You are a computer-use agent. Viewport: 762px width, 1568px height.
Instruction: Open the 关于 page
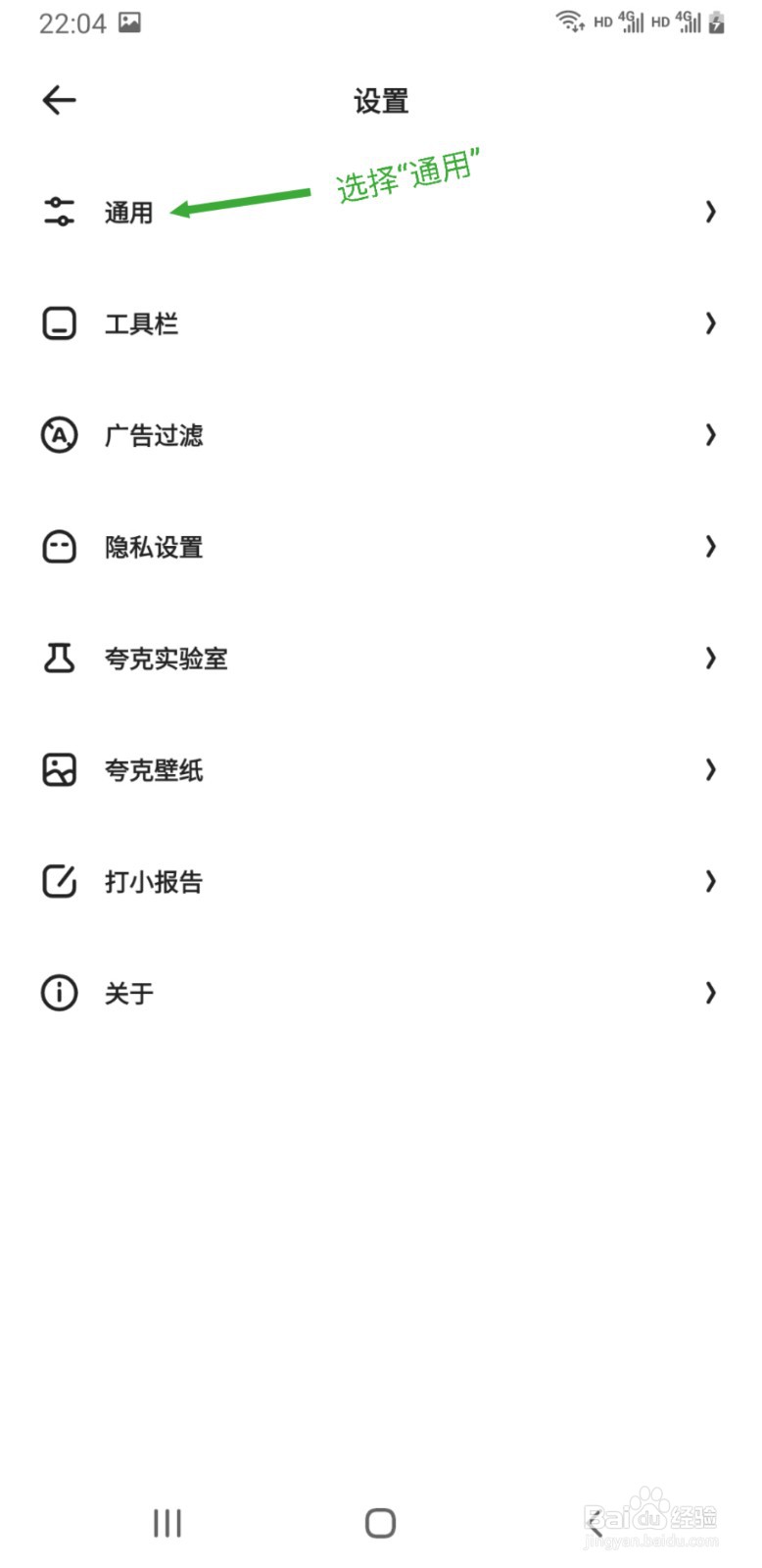[128, 994]
